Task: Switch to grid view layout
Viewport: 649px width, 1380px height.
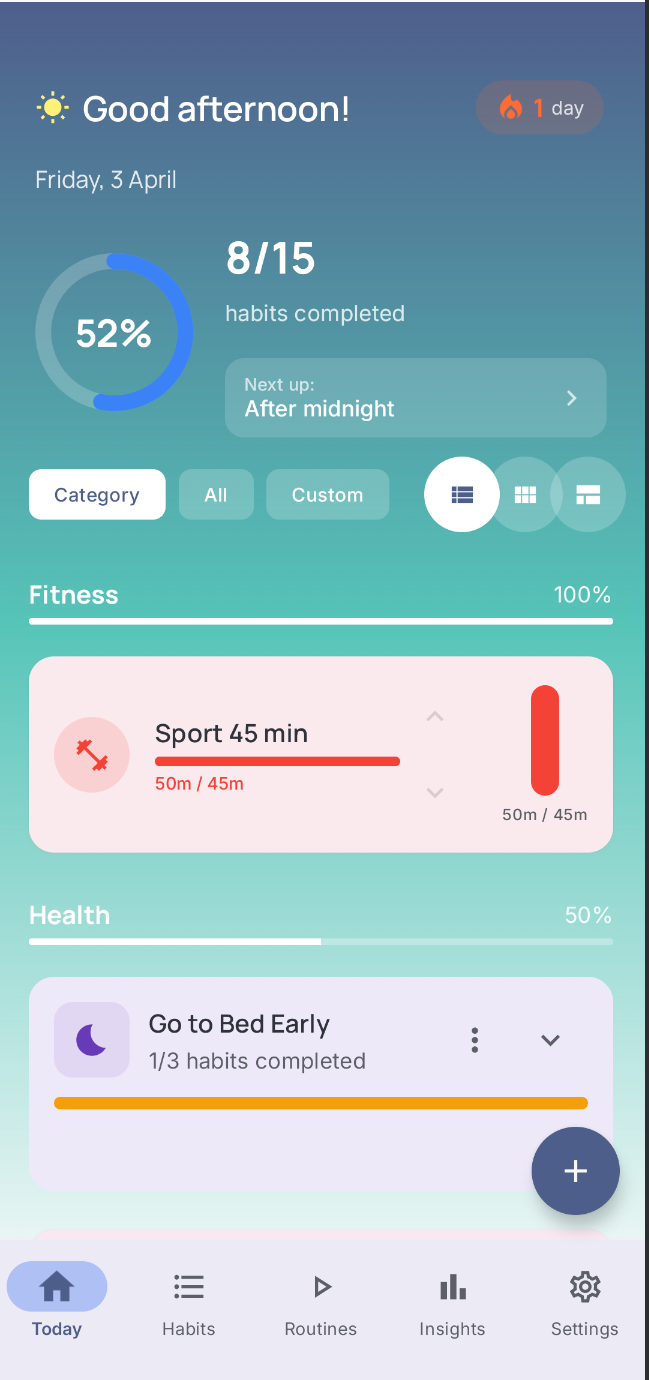Action: tap(525, 494)
